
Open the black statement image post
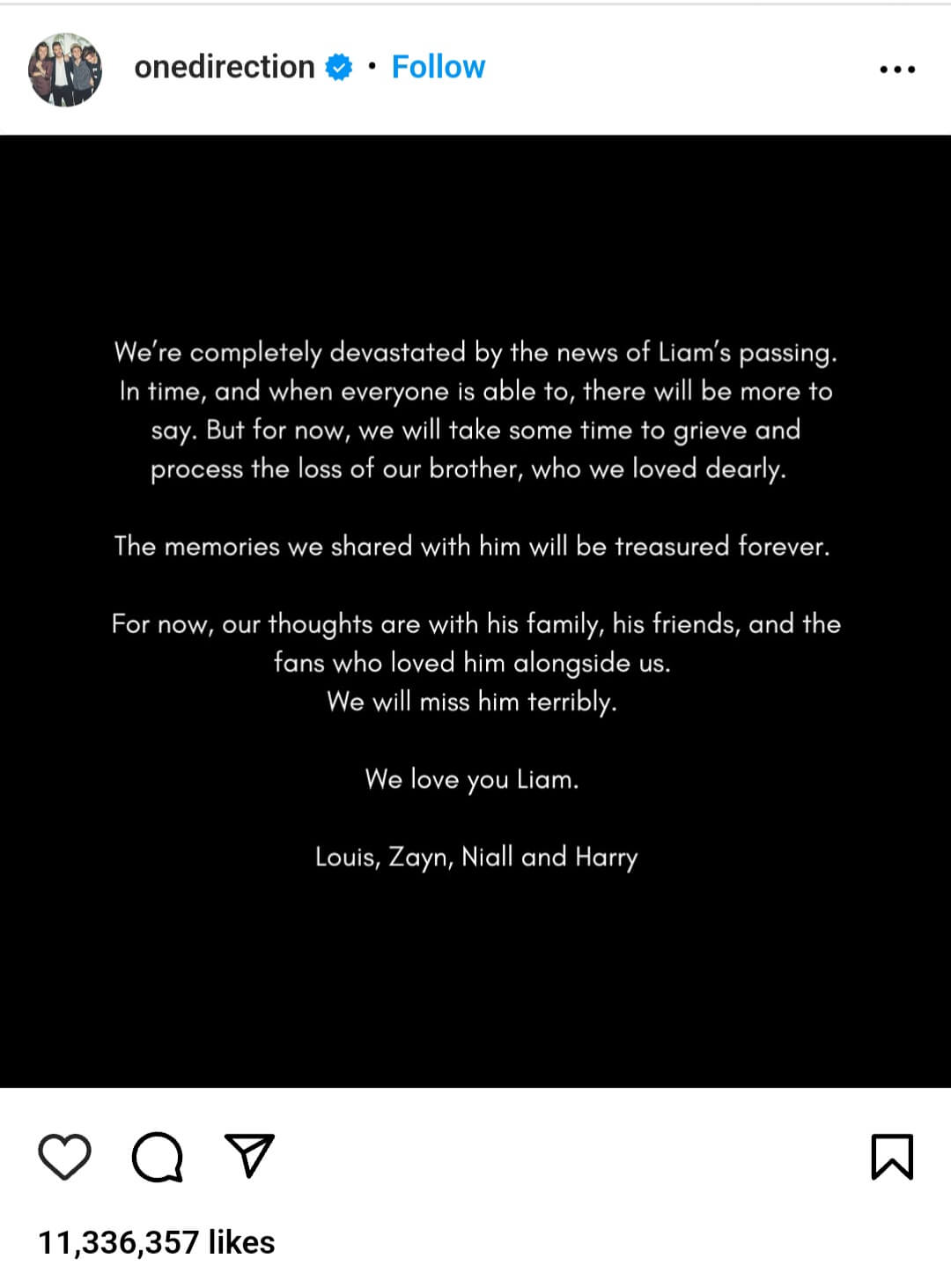point(475,611)
